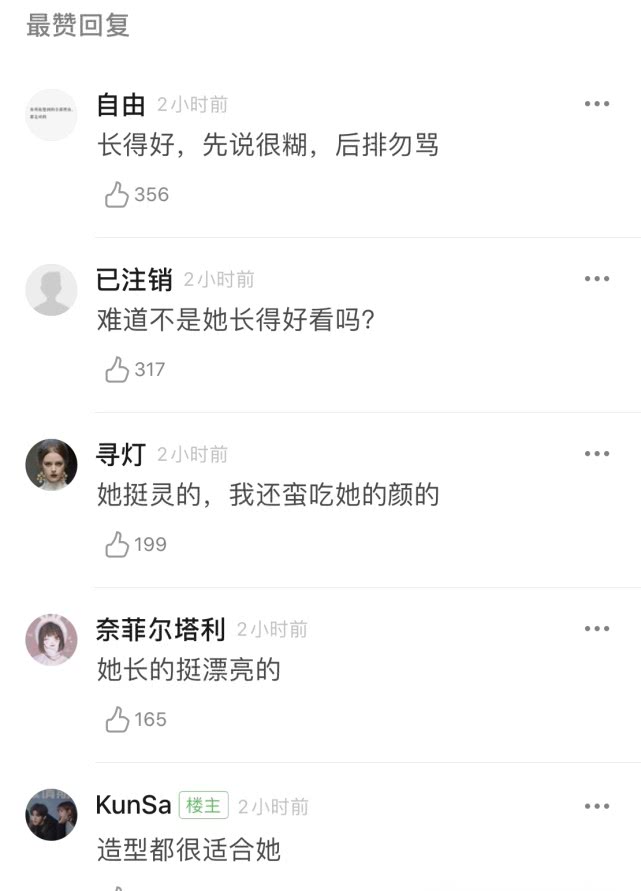Viewport: 641px width, 891px height.
Task: View 寻灯's profile avatar
Action: (51, 465)
